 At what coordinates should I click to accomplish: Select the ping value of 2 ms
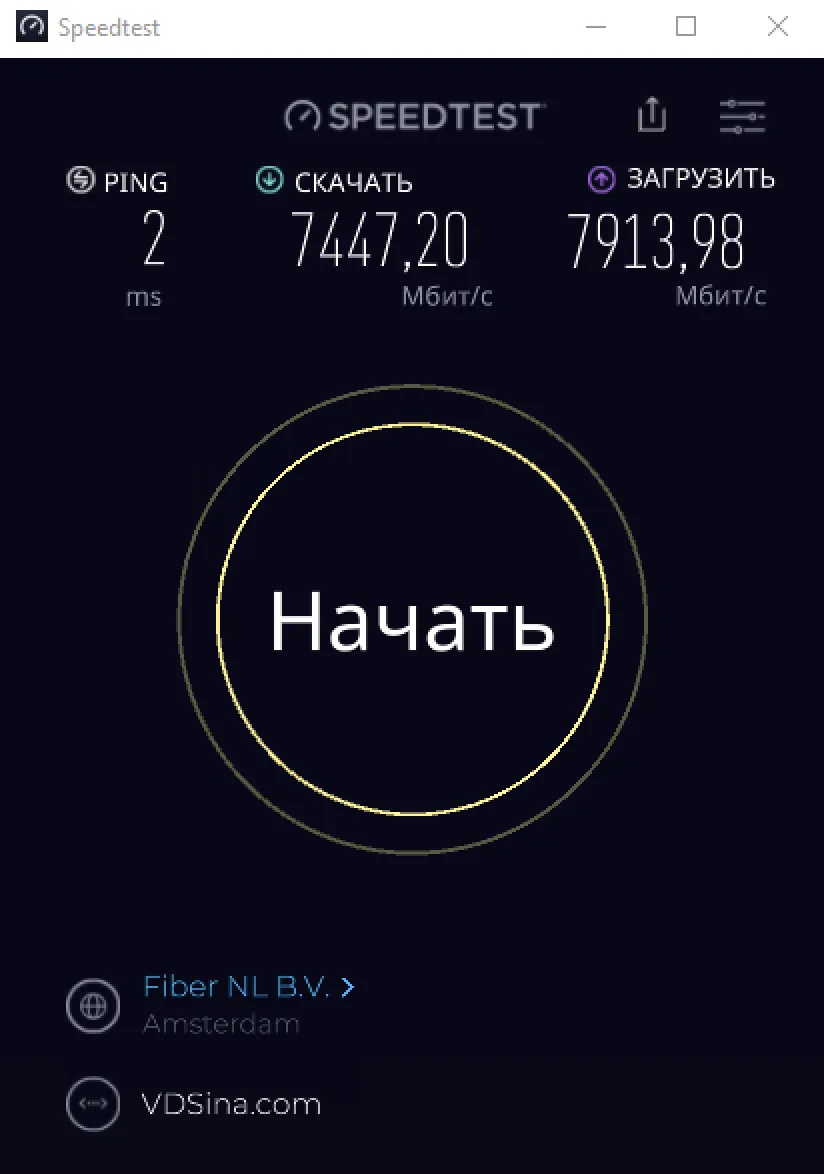pyautogui.click(x=150, y=238)
